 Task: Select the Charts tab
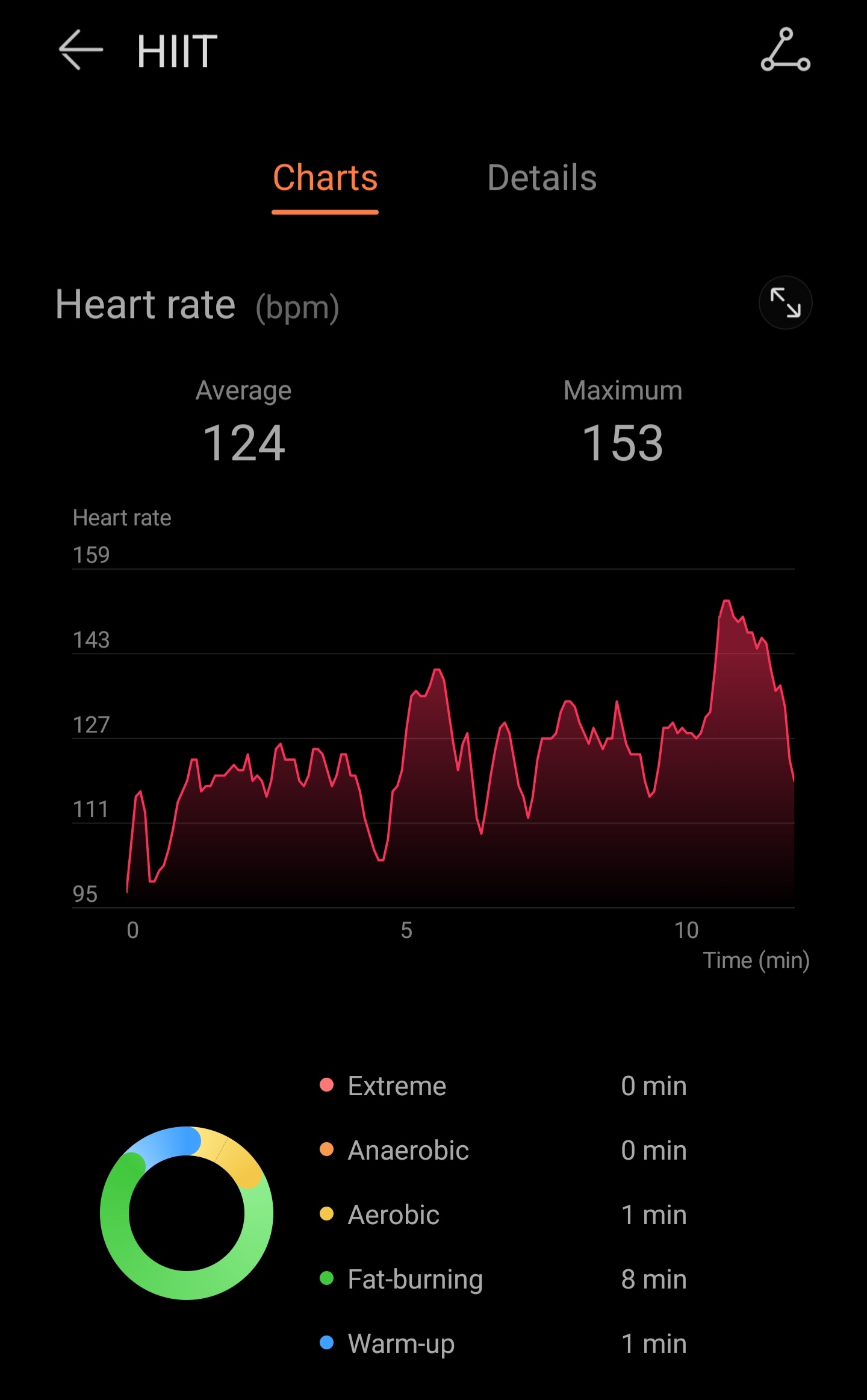[325, 178]
